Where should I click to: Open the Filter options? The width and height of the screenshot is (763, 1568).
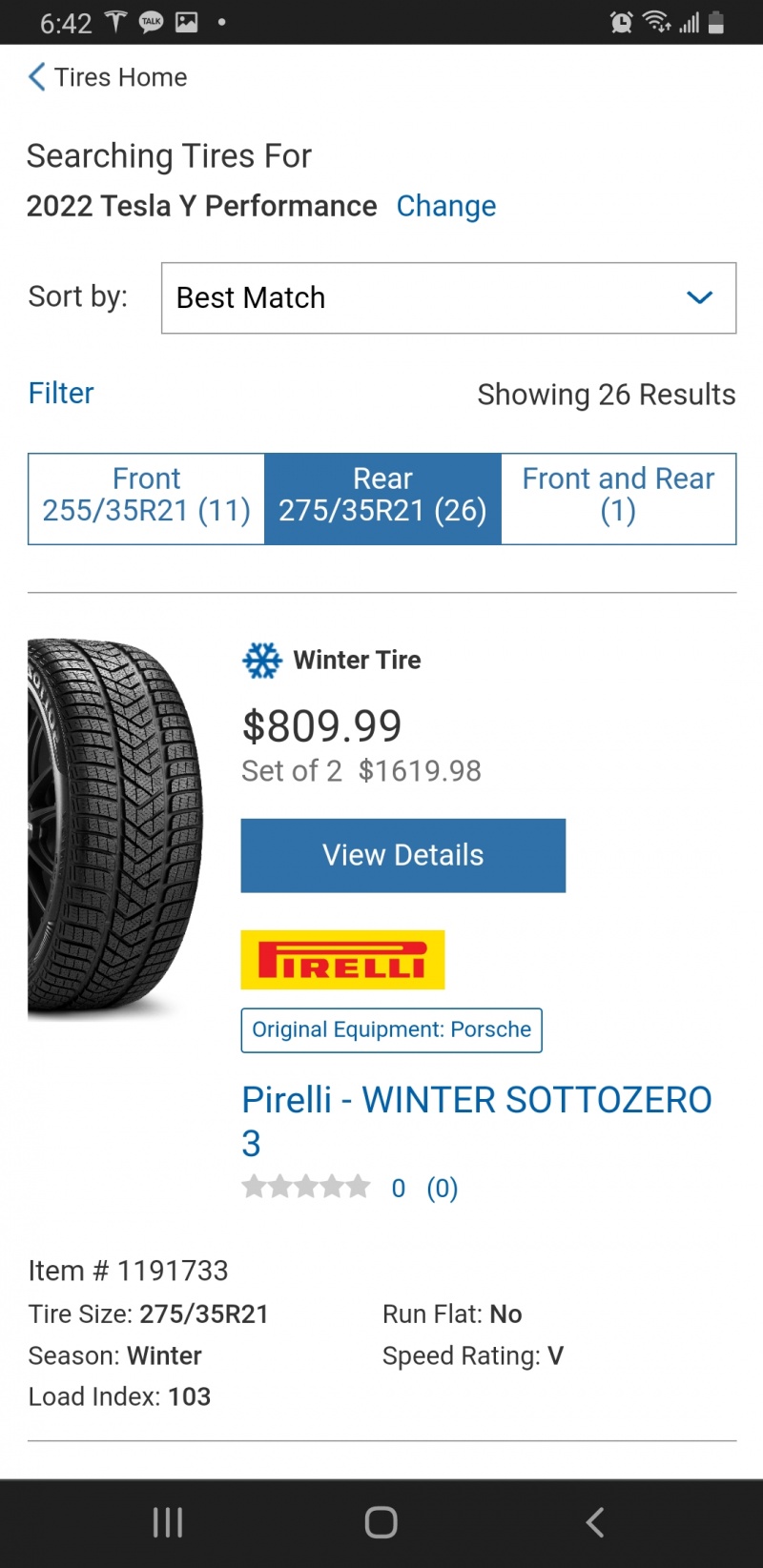tap(61, 393)
